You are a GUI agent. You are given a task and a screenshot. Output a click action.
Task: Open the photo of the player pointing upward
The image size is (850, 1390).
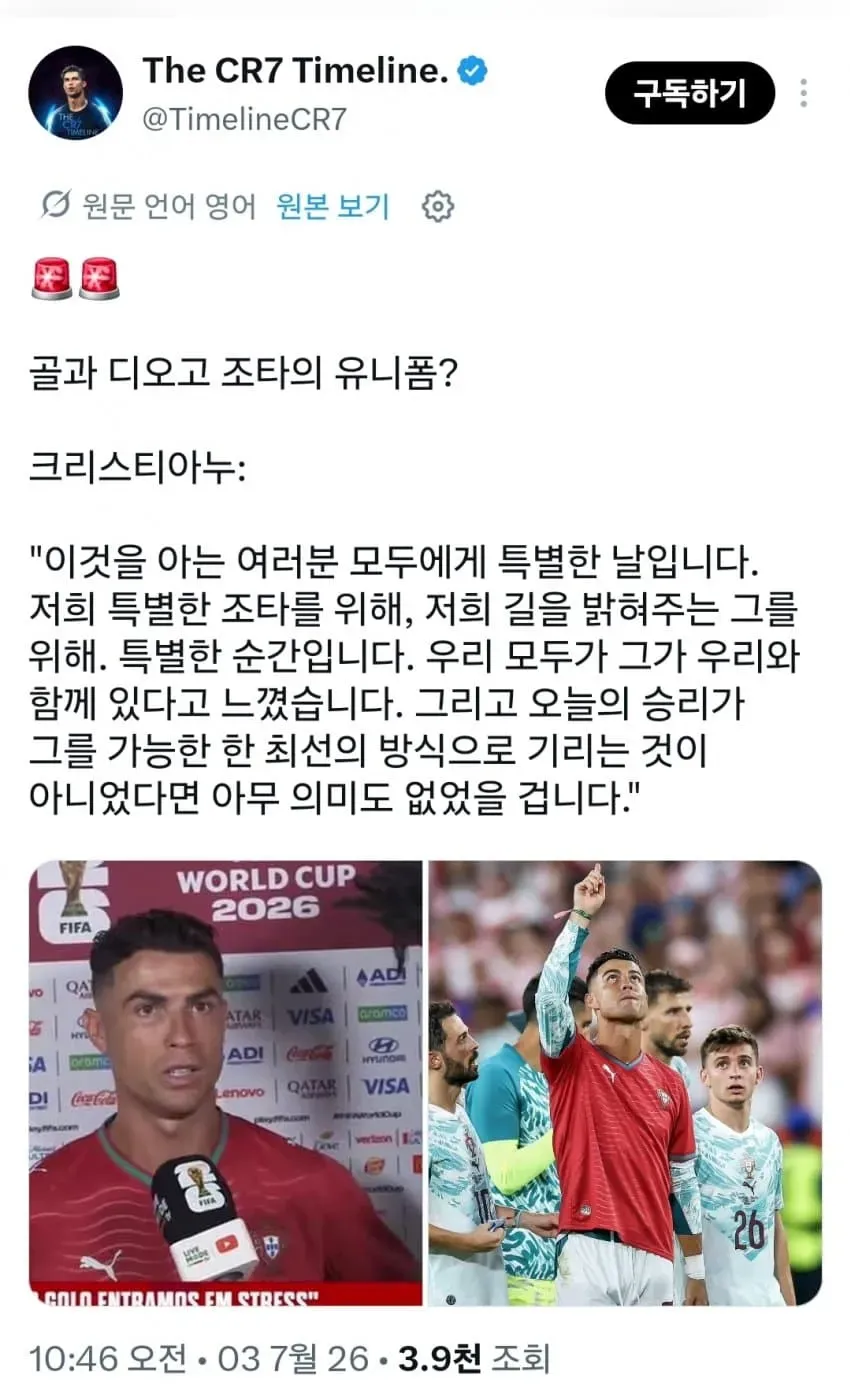(625, 1083)
